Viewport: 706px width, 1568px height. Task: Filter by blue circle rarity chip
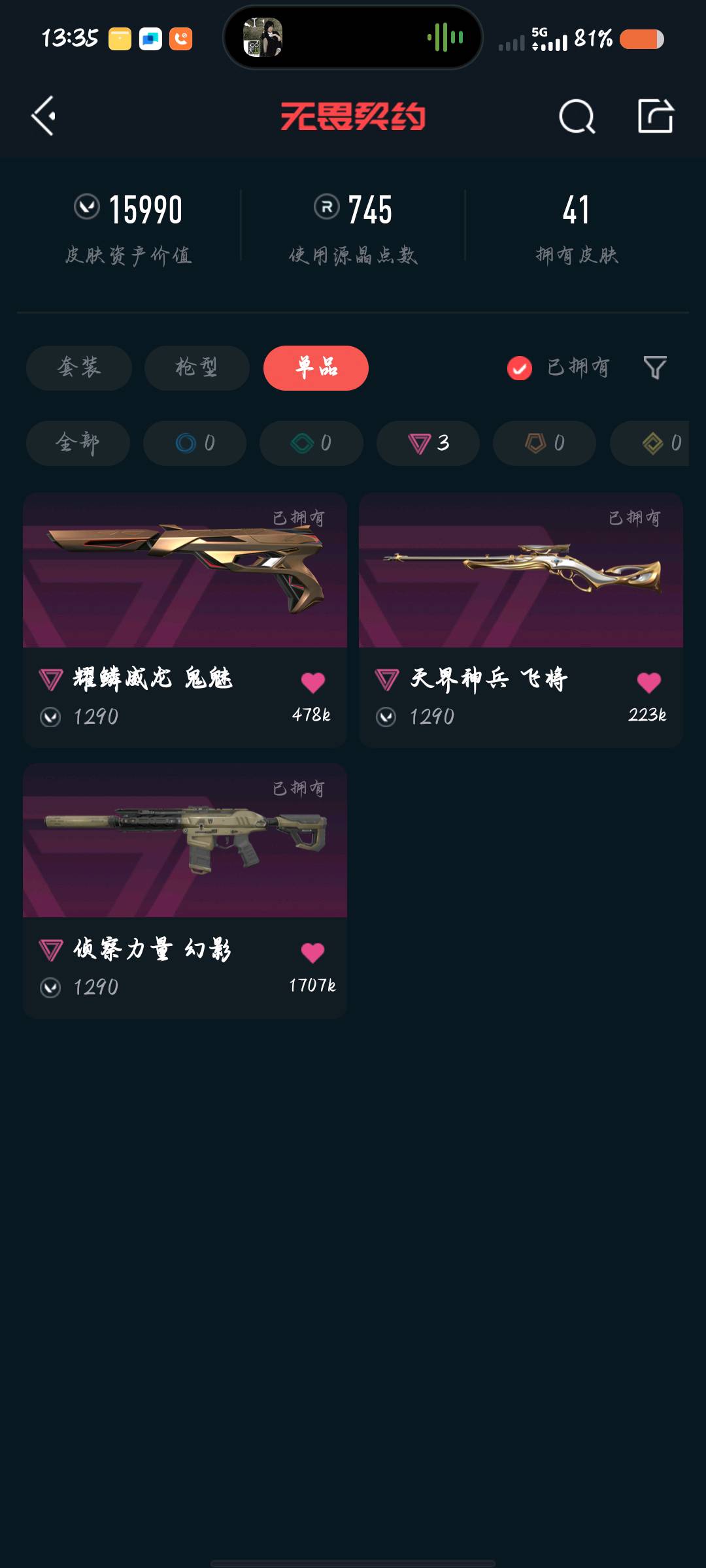[x=195, y=443]
